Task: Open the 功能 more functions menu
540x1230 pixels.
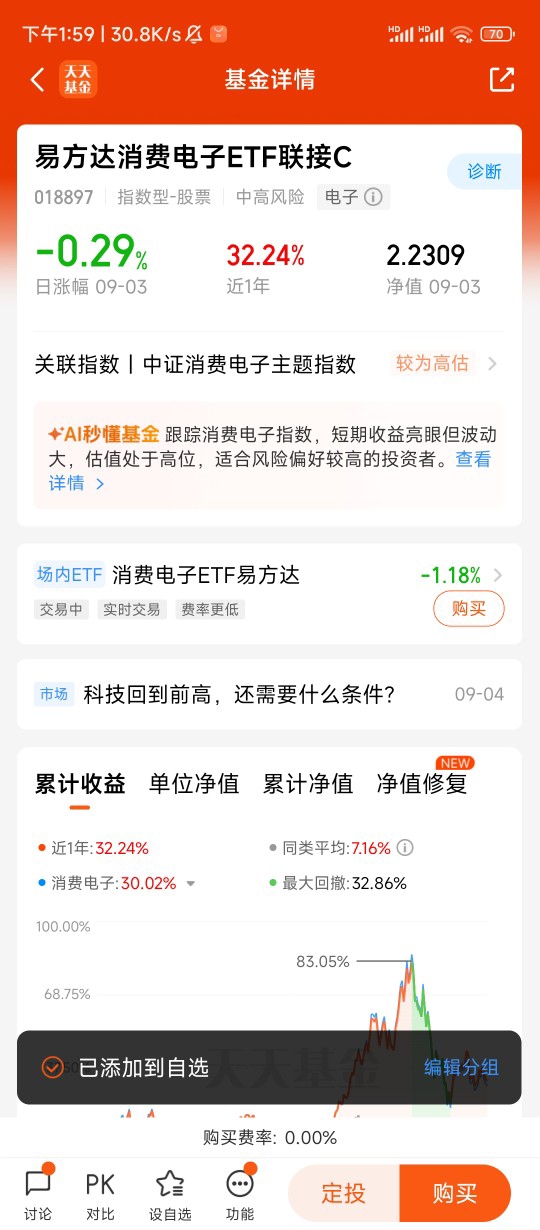Action: (240, 1194)
